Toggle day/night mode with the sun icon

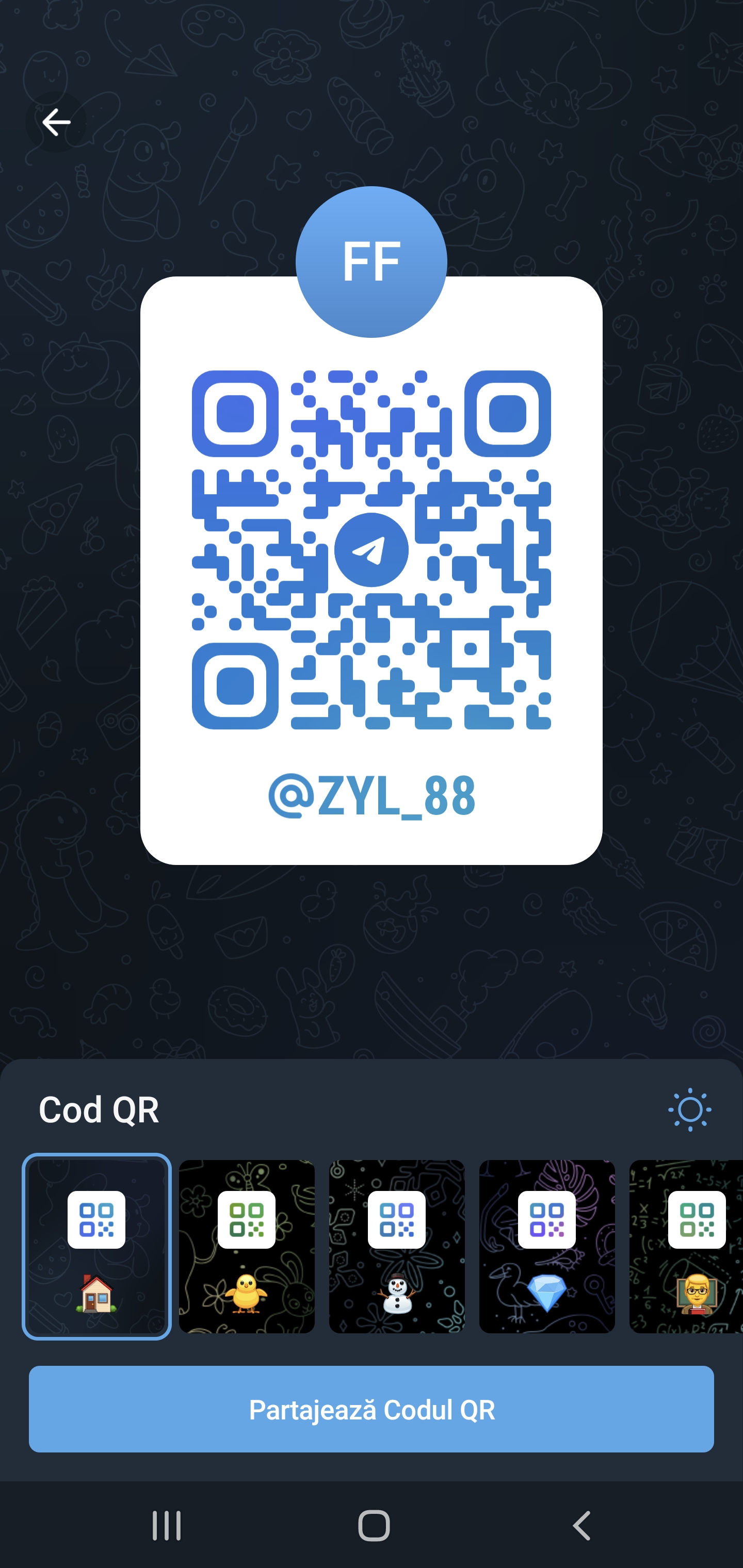click(x=689, y=1109)
